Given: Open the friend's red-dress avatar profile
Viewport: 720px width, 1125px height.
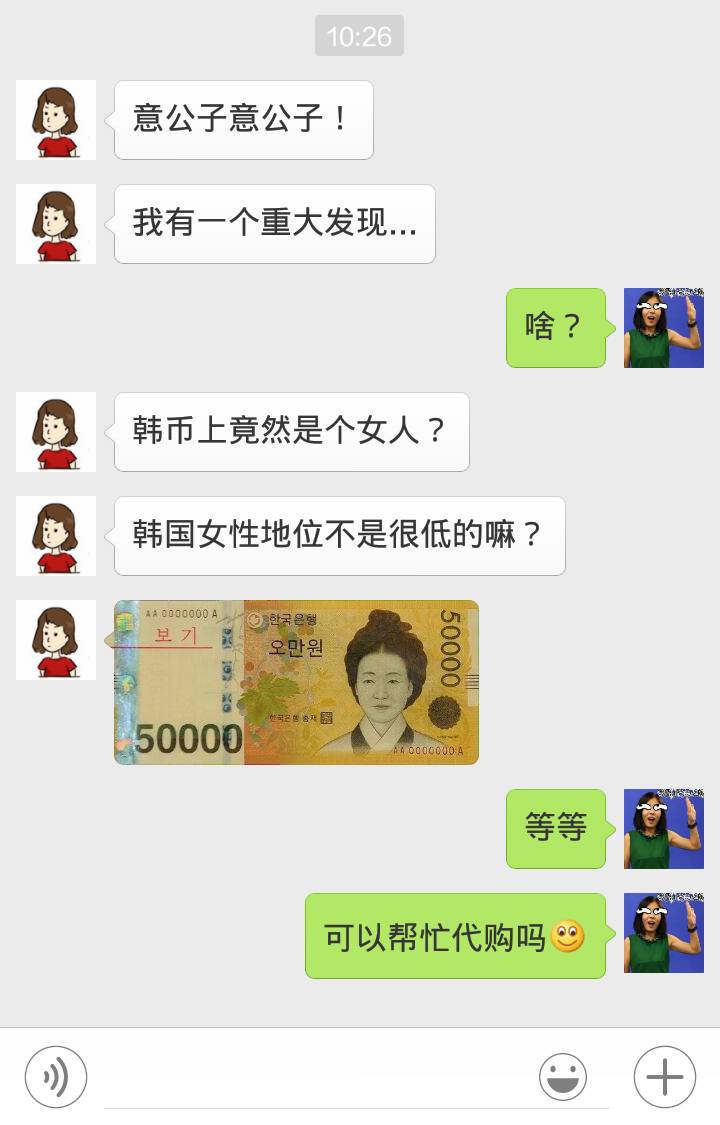Looking at the screenshot, I should click(55, 120).
